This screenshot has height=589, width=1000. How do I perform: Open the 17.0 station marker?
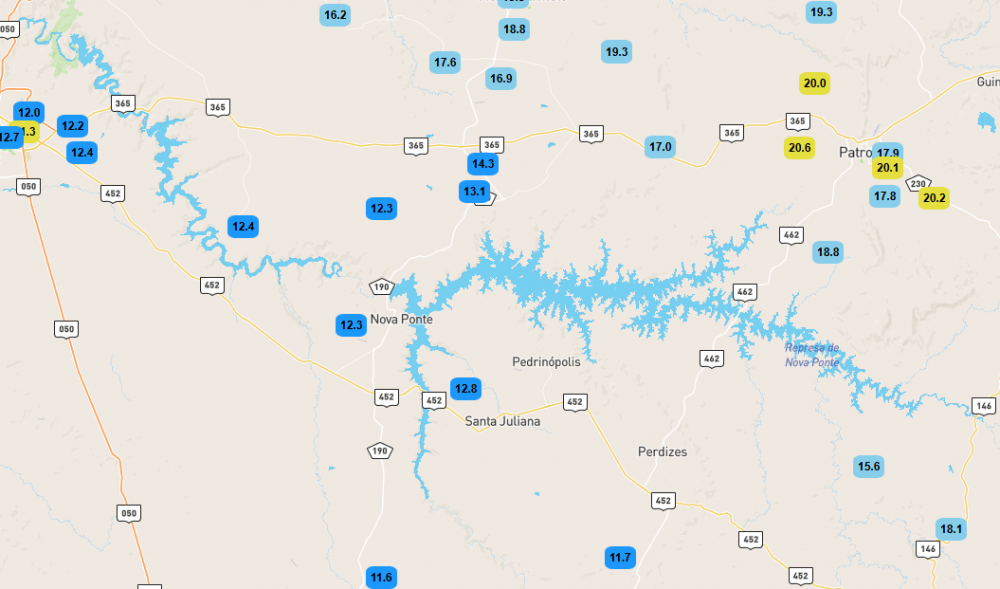point(660,147)
